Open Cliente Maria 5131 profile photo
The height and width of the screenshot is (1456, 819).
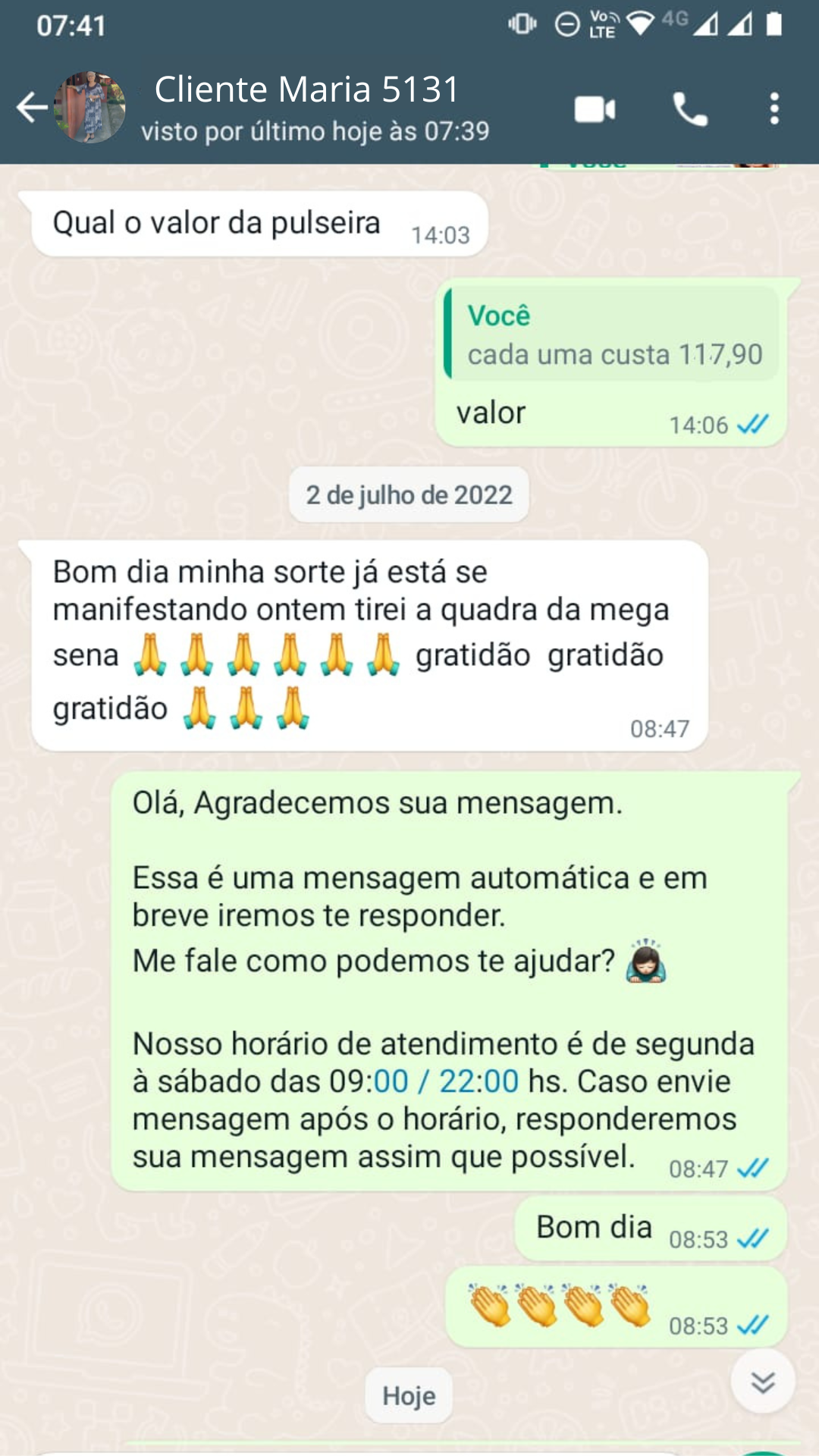click(90, 108)
